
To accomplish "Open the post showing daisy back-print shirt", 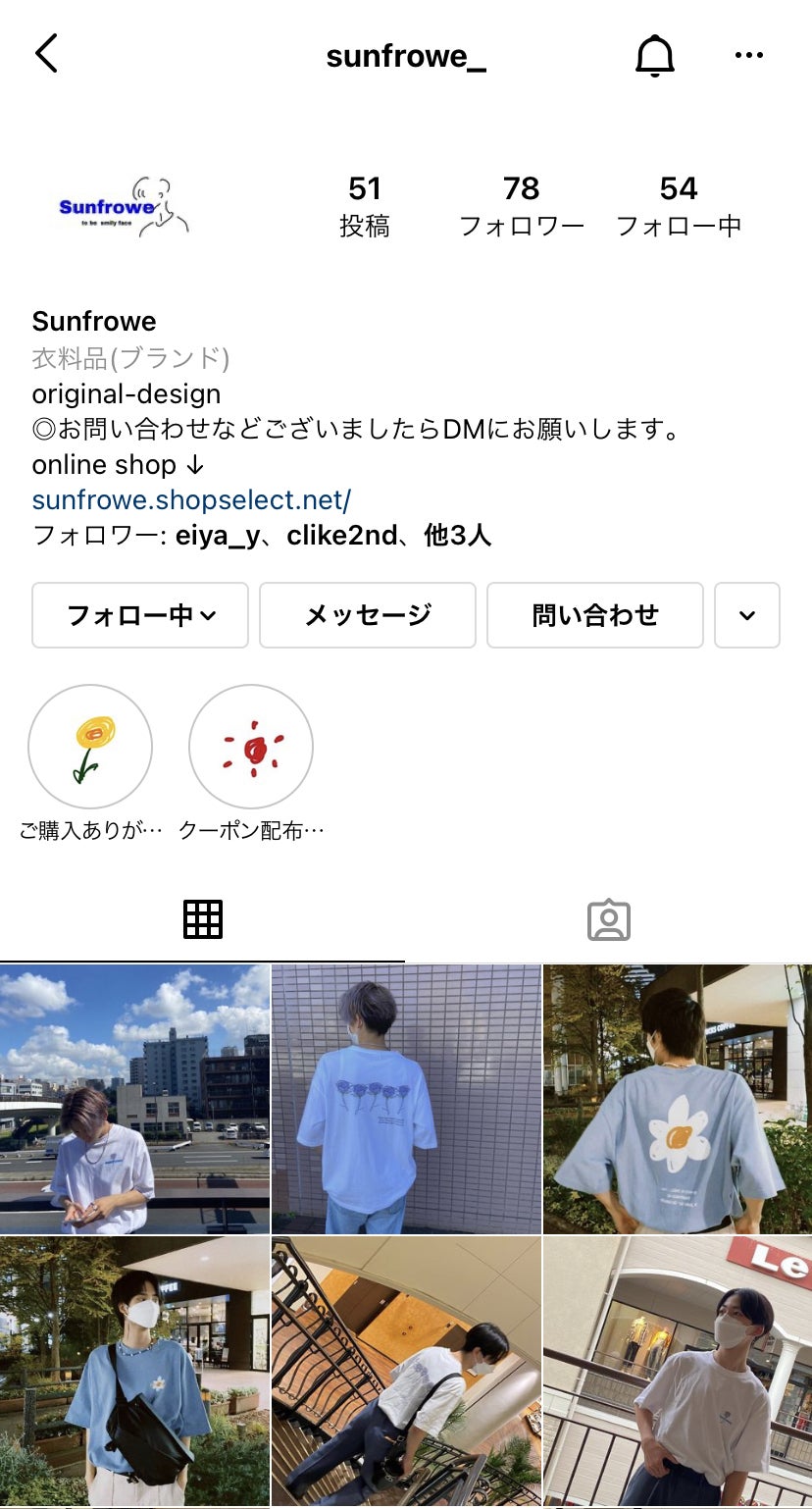I will (678, 1099).
